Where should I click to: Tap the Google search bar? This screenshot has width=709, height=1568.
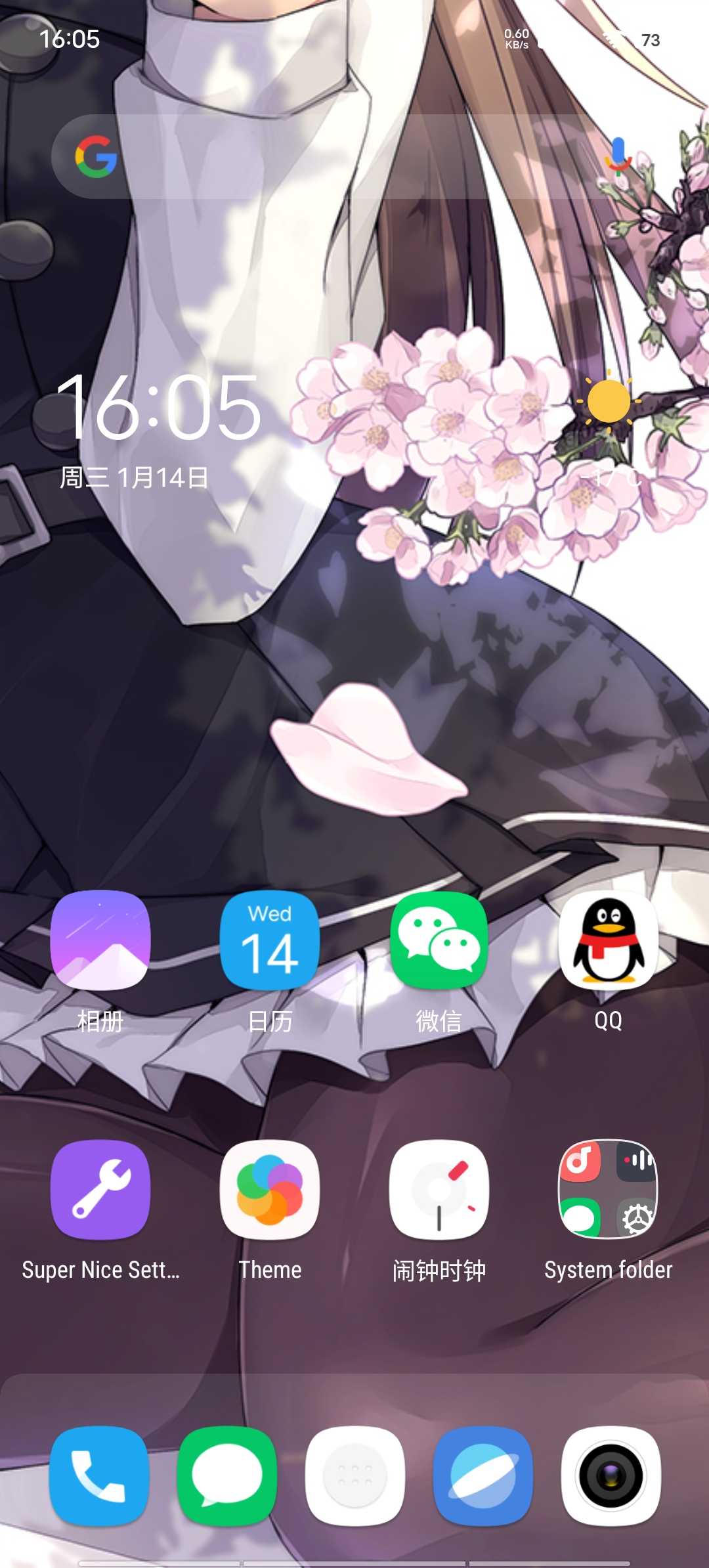pyautogui.click(x=341, y=157)
